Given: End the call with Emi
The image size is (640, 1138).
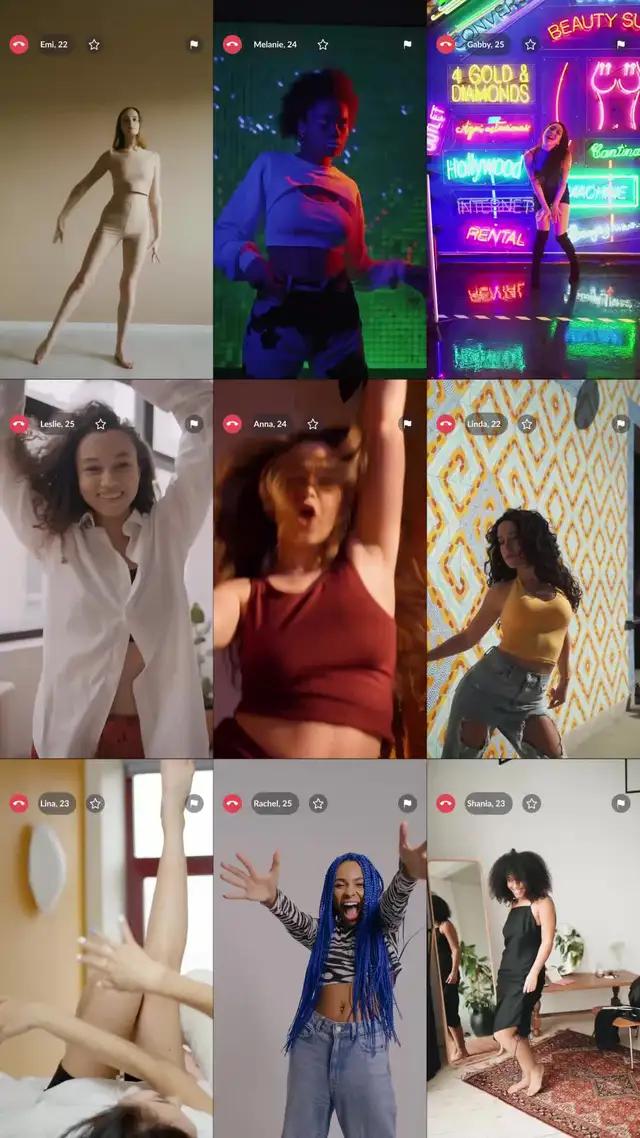Looking at the screenshot, I should coord(19,45).
